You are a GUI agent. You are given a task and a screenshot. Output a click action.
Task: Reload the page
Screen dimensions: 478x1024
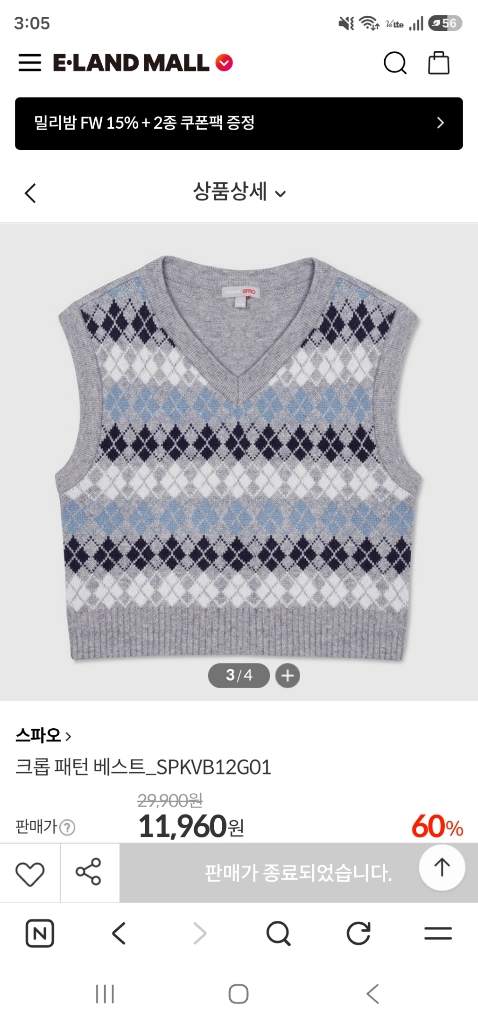[358, 934]
